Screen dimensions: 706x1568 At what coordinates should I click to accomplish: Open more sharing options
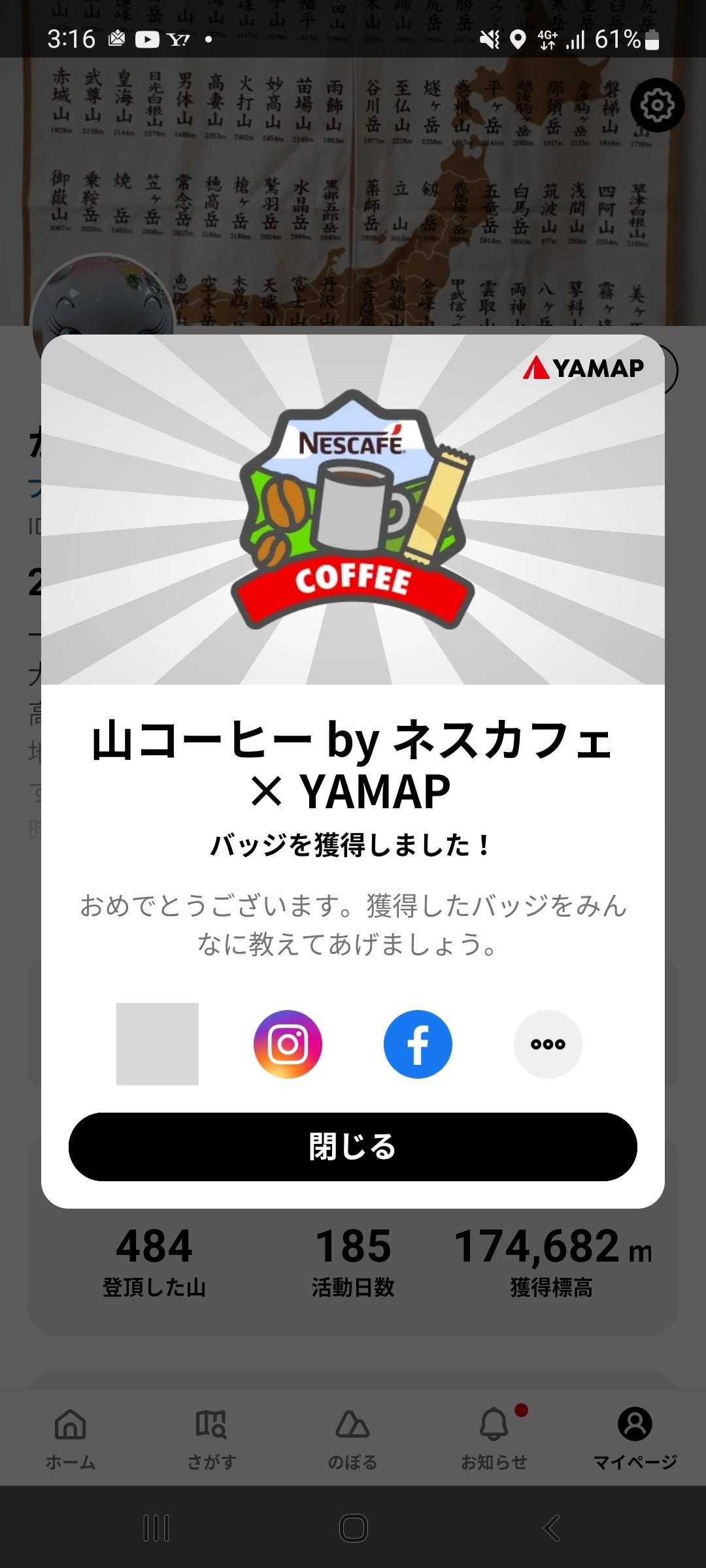tap(548, 1044)
